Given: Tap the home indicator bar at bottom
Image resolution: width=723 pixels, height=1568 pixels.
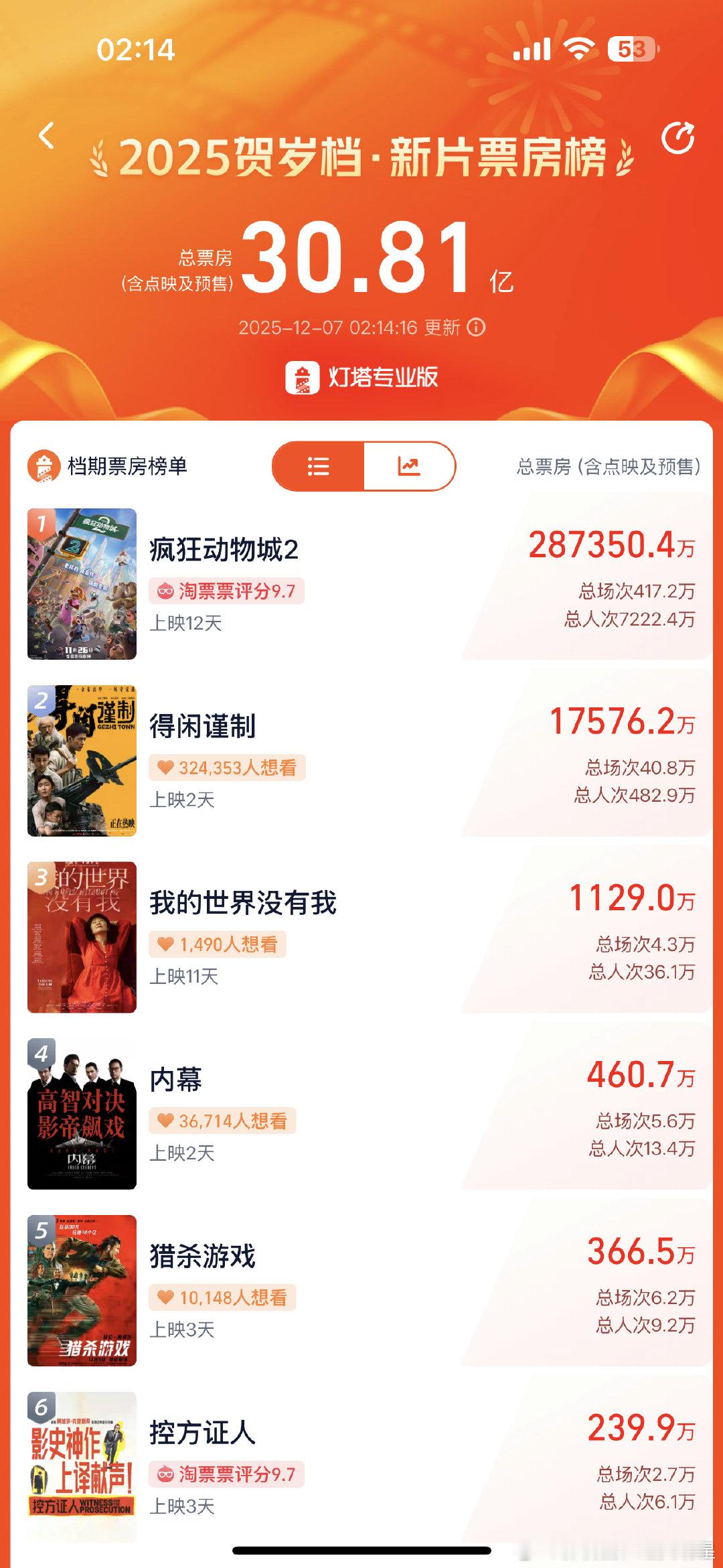Looking at the screenshot, I should (x=361, y=1552).
